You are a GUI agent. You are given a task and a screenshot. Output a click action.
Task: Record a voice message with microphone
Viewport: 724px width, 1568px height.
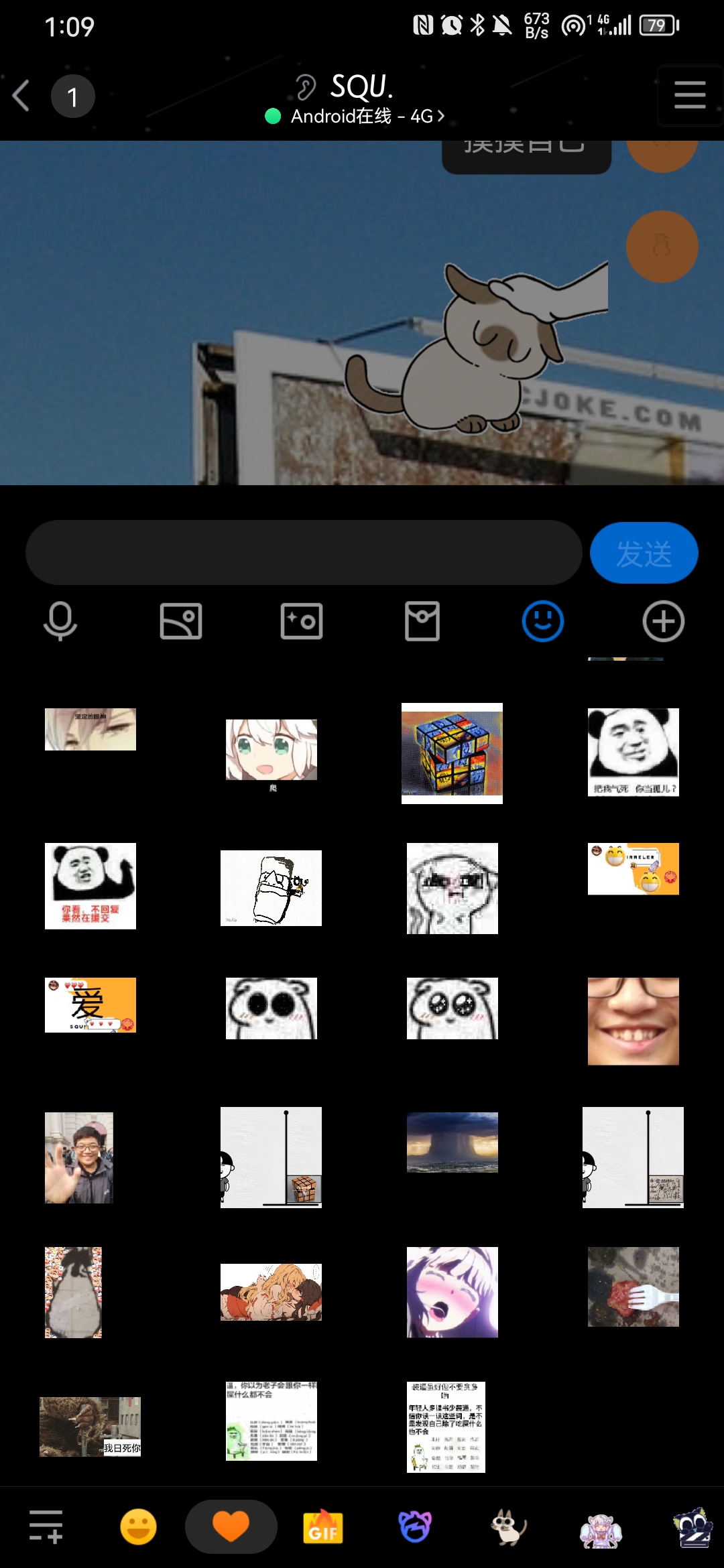(x=60, y=621)
